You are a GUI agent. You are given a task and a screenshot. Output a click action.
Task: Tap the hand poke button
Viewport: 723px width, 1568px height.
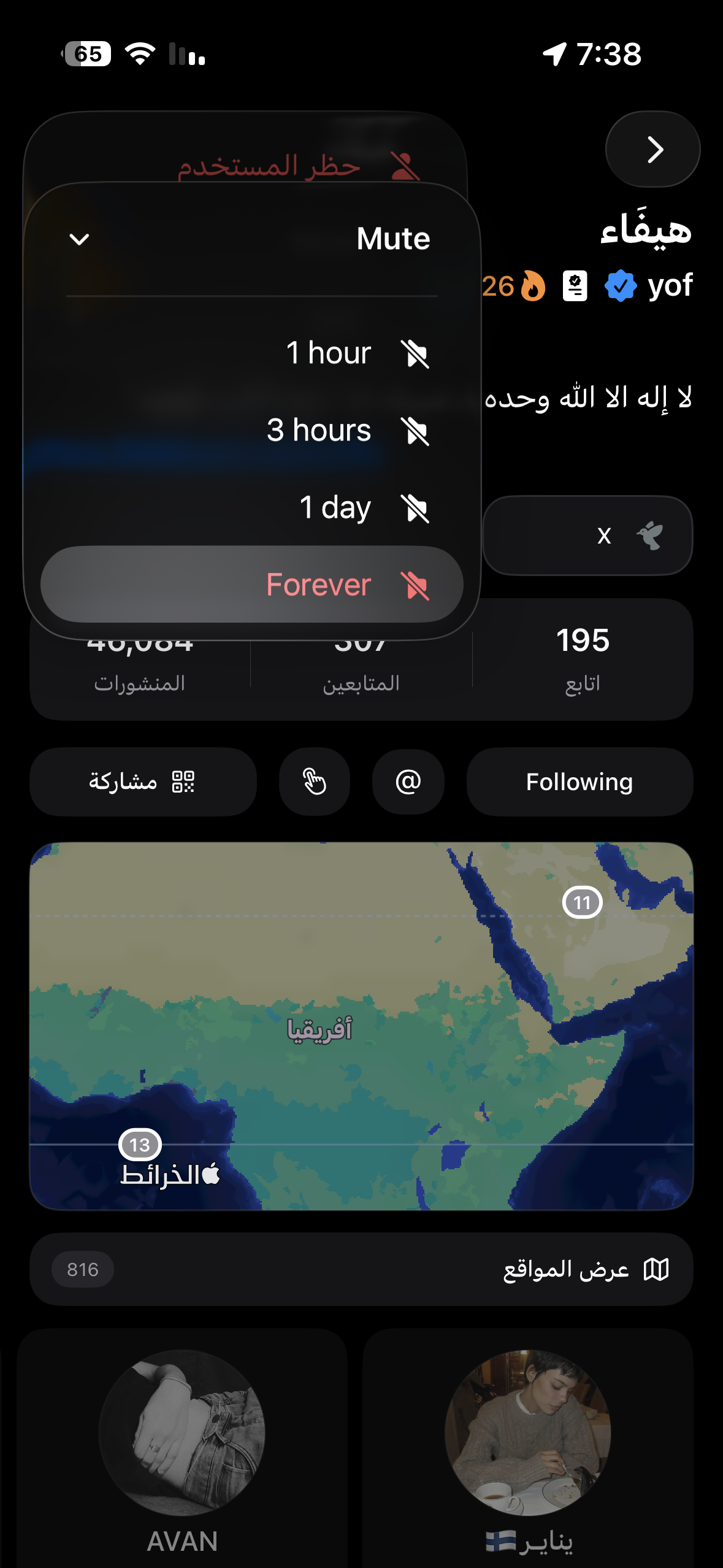(x=315, y=782)
